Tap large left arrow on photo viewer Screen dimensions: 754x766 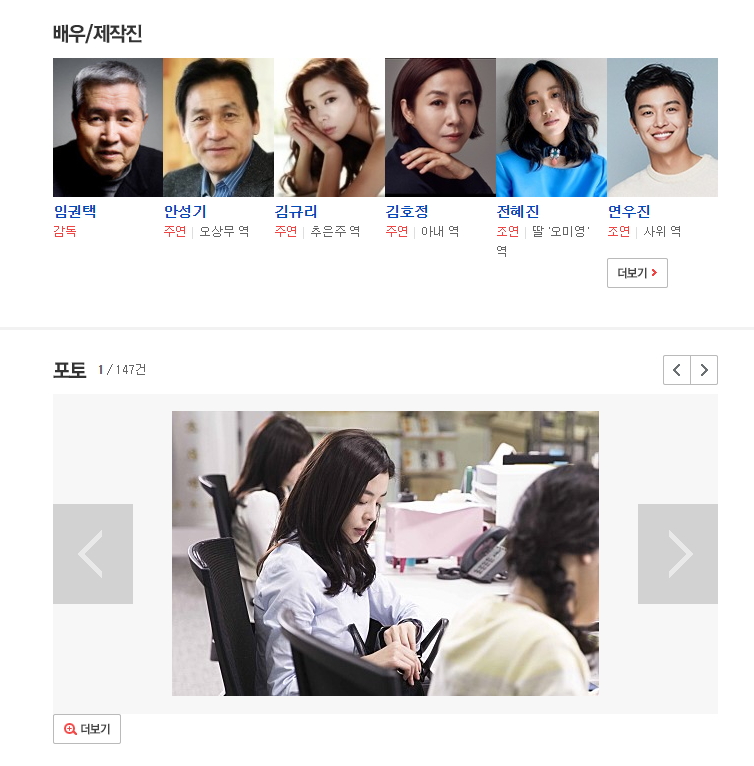point(93,554)
